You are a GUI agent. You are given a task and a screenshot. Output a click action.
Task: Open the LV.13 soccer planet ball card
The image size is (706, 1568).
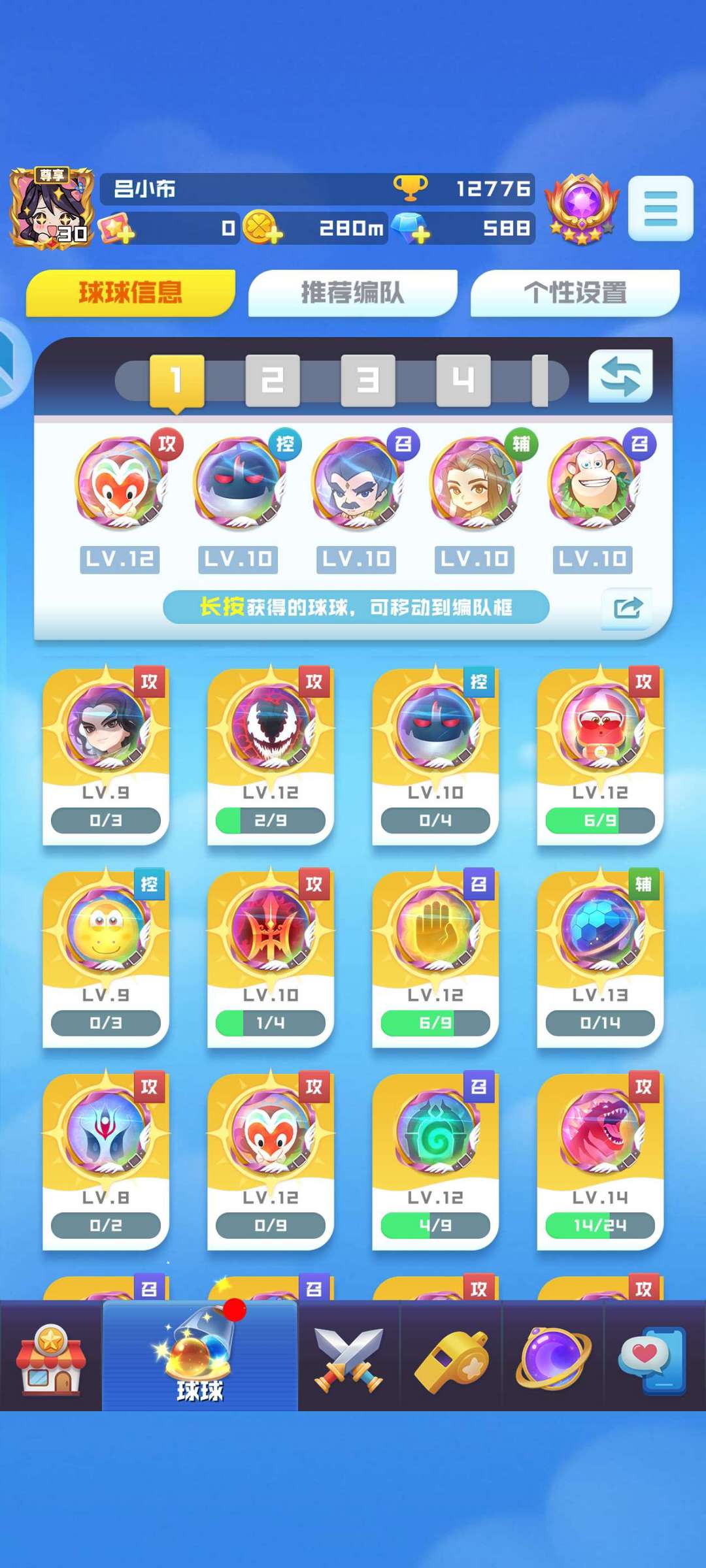click(600, 957)
